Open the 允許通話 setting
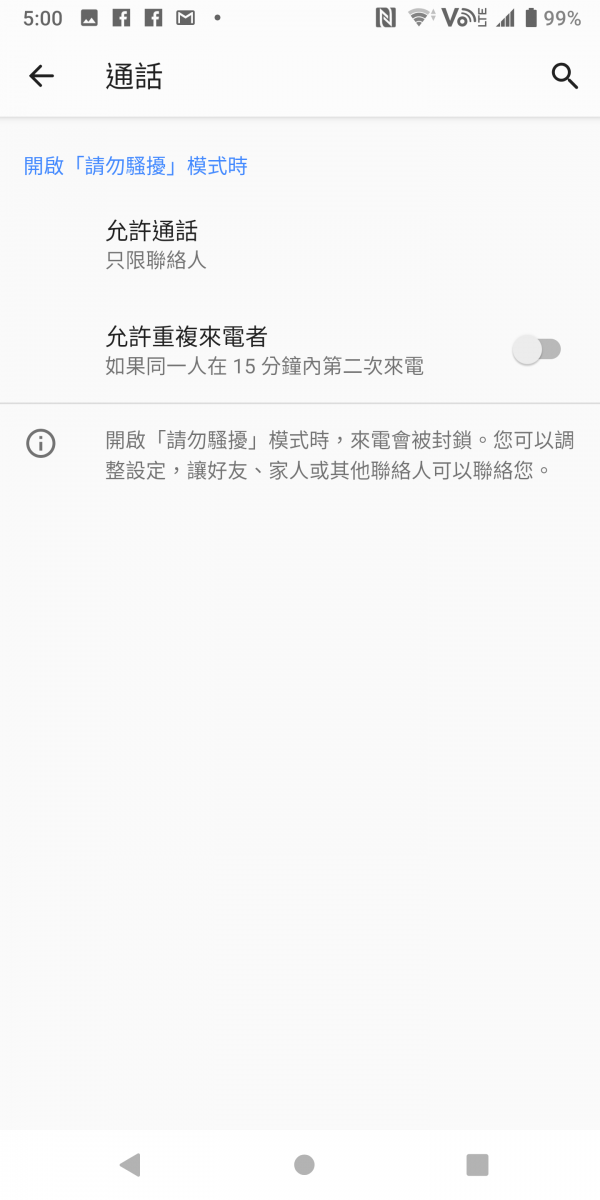This screenshot has width=600, height=1200. (x=300, y=245)
